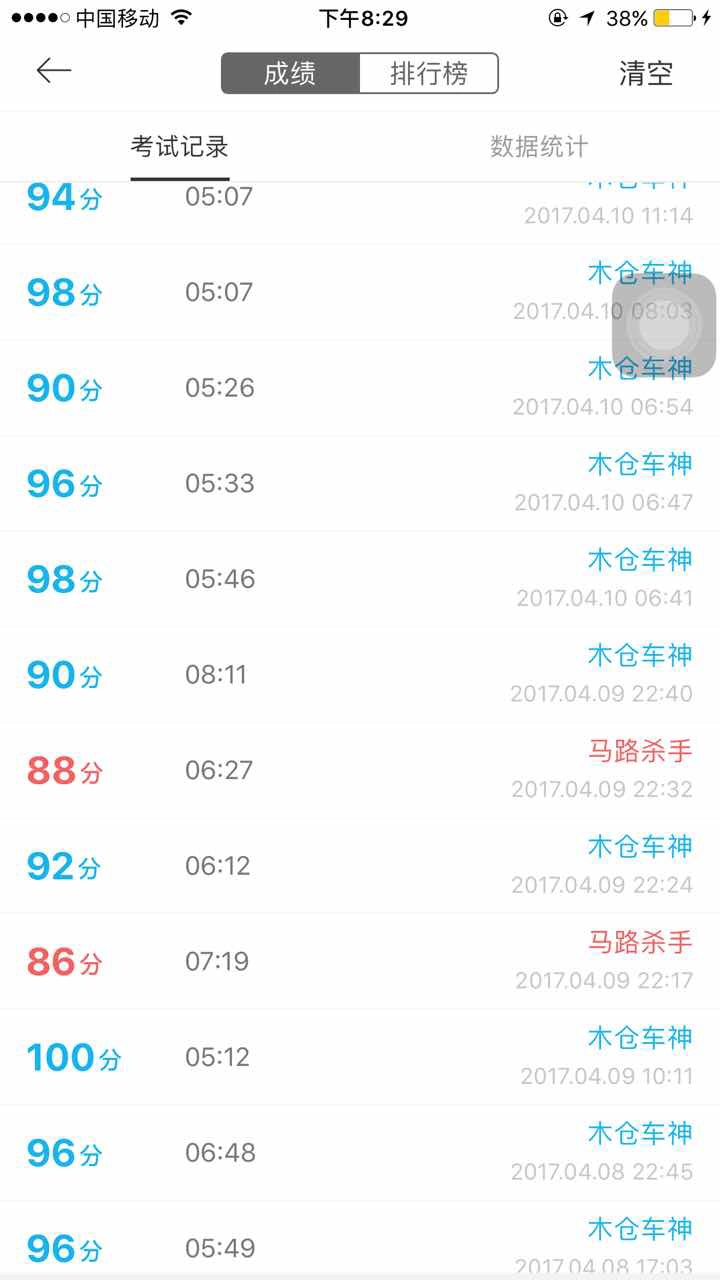Go back with the arrow icon
Image resolution: width=720 pixels, height=1280 pixels.
[54, 70]
